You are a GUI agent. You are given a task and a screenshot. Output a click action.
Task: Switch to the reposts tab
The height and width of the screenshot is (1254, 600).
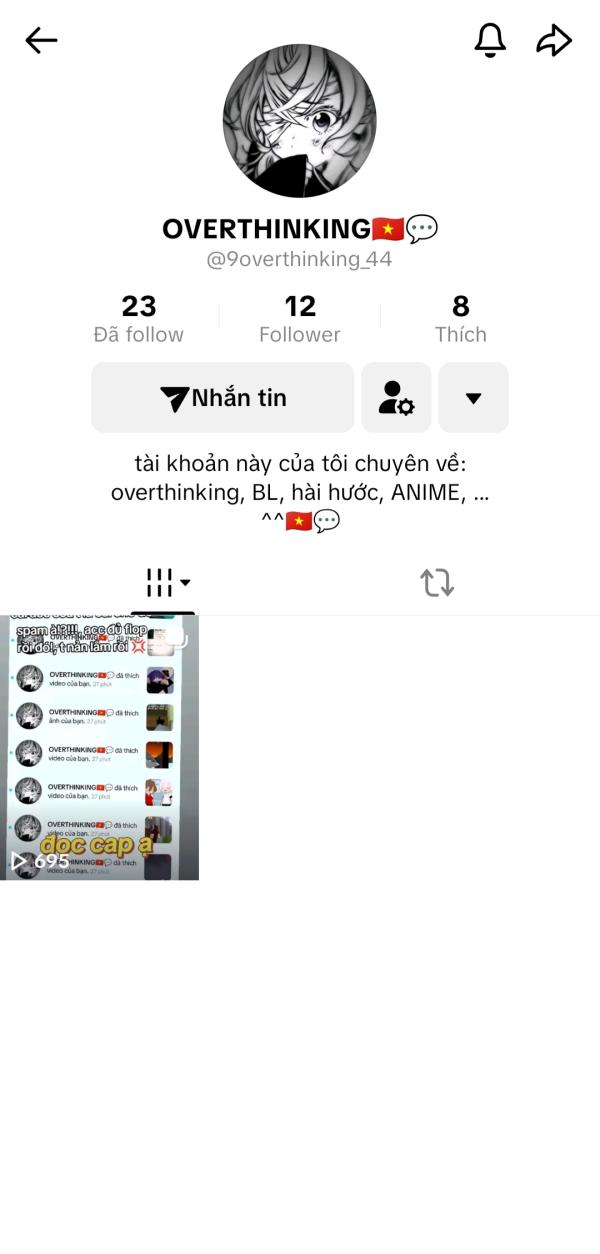coord(437,582)
